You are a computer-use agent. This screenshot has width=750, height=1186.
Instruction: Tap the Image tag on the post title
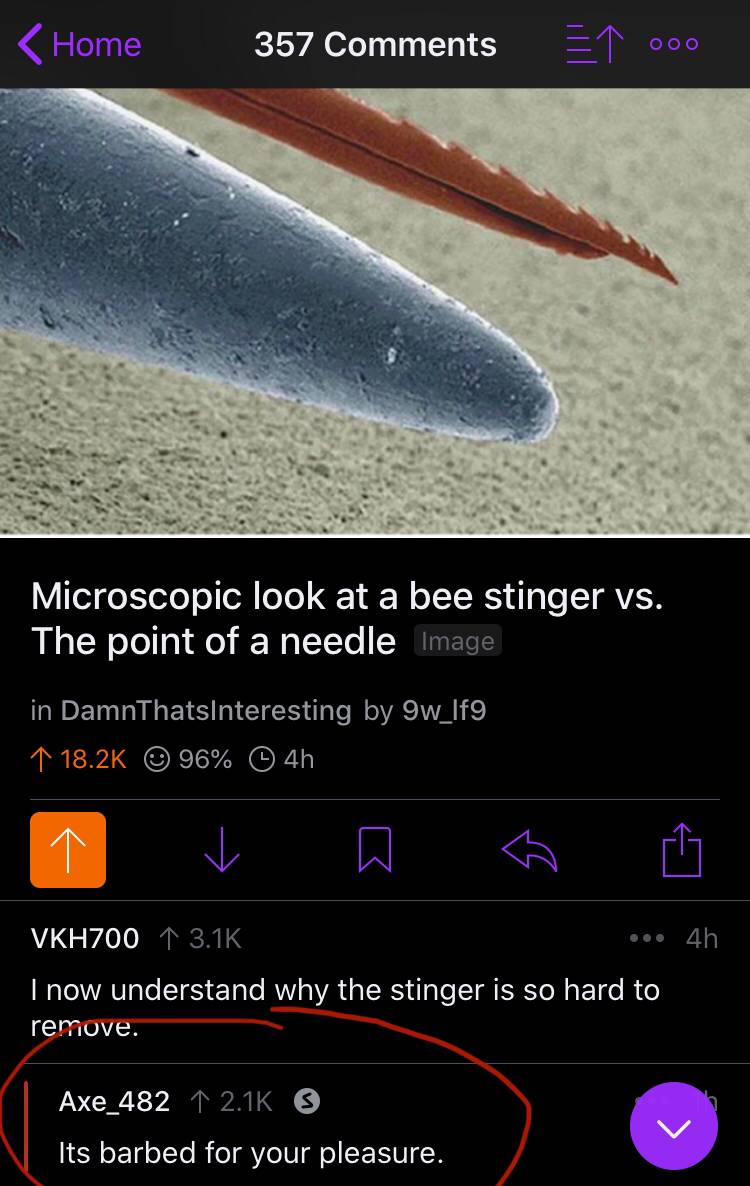coord(457,640)
